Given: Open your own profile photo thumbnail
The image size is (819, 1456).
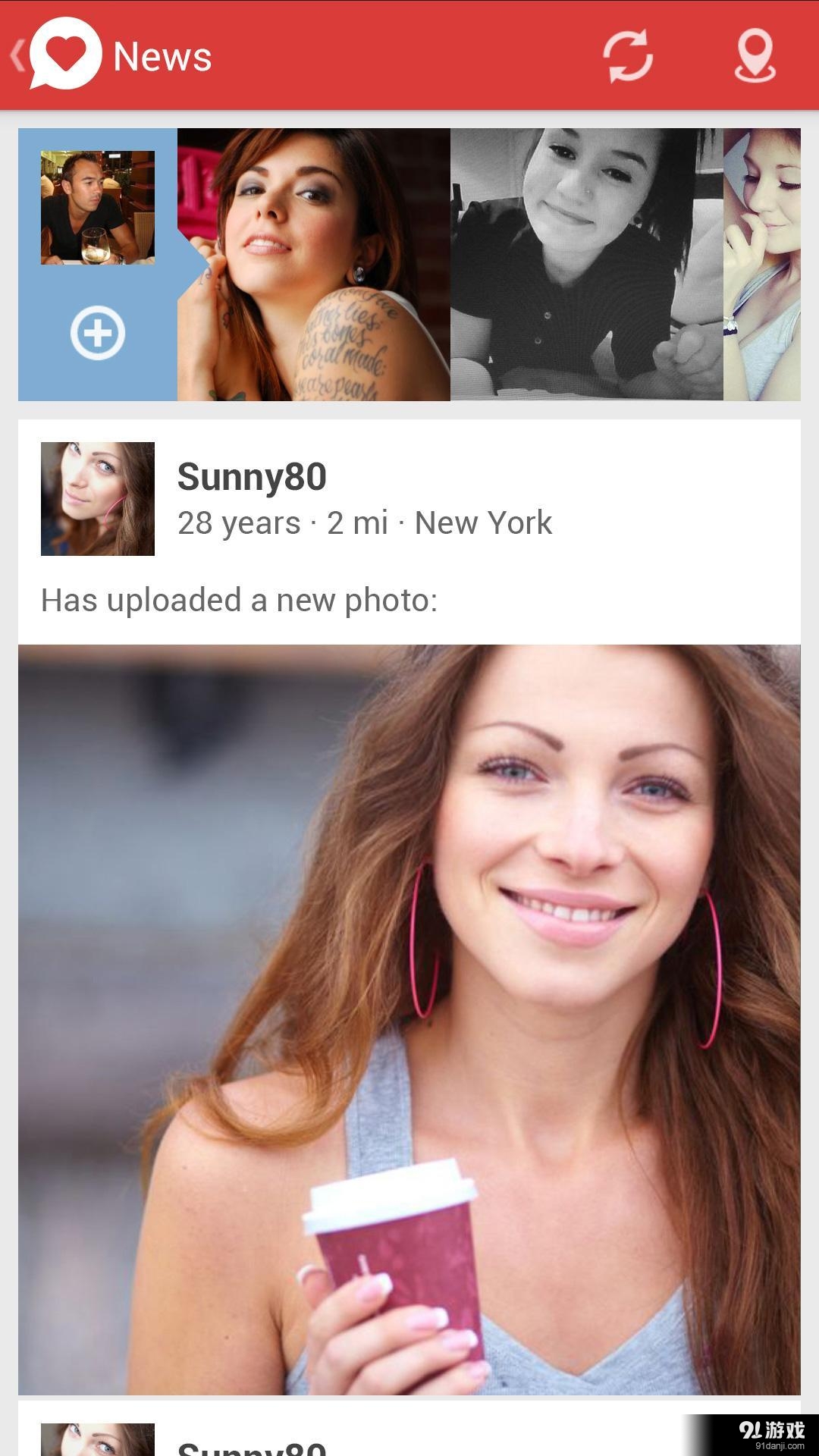Looking at the screenshot, I should click(98, 208).
